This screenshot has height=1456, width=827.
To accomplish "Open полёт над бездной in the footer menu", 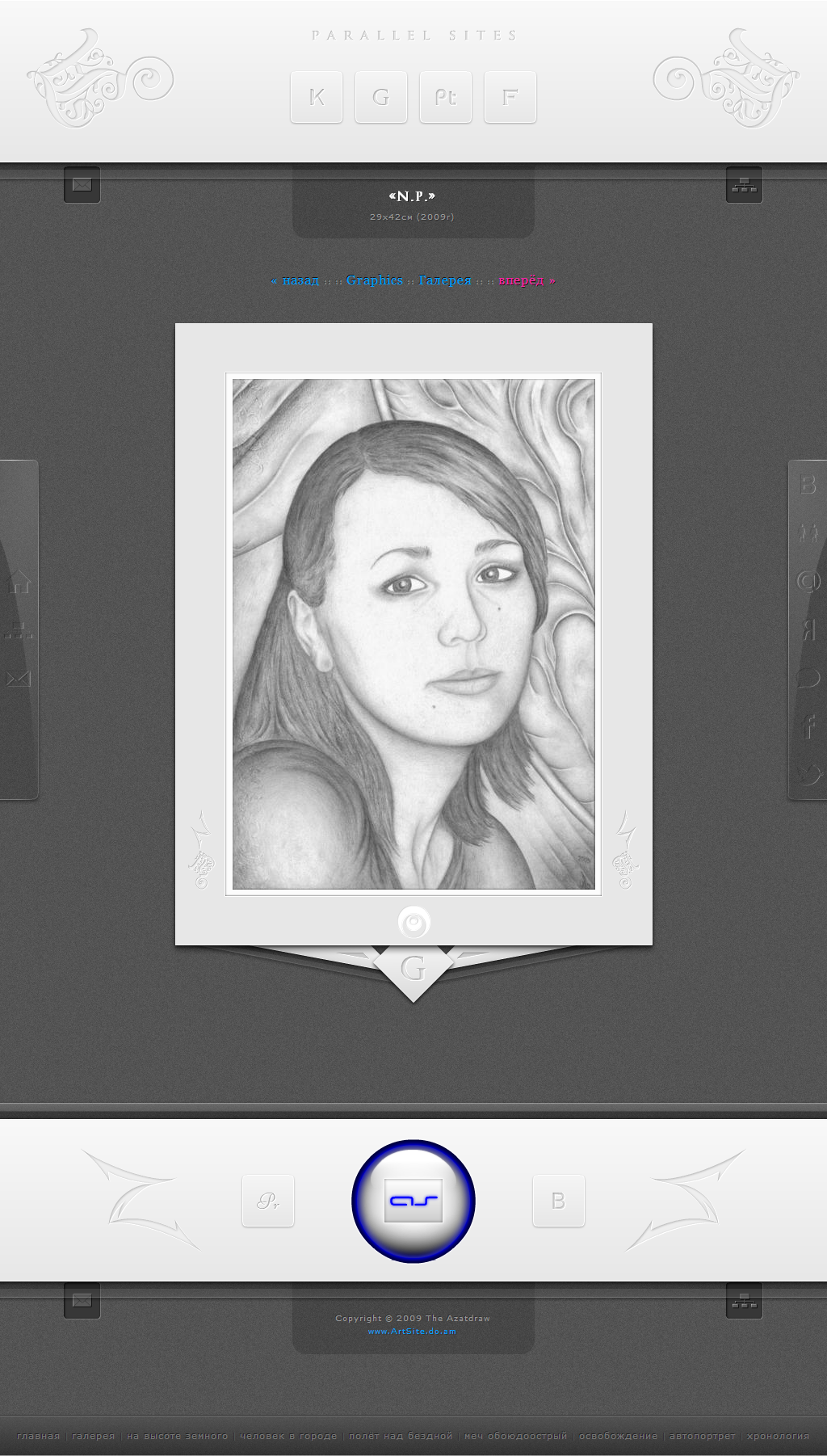I will click(x=401, y=1436).
